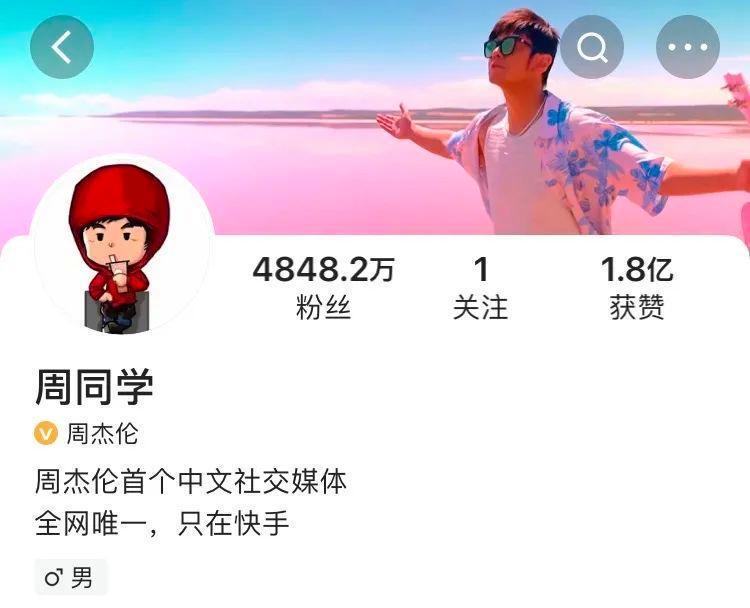750x608 pixels.
Task: Open the 粉丝 followers list
Action: click(323, 287)
